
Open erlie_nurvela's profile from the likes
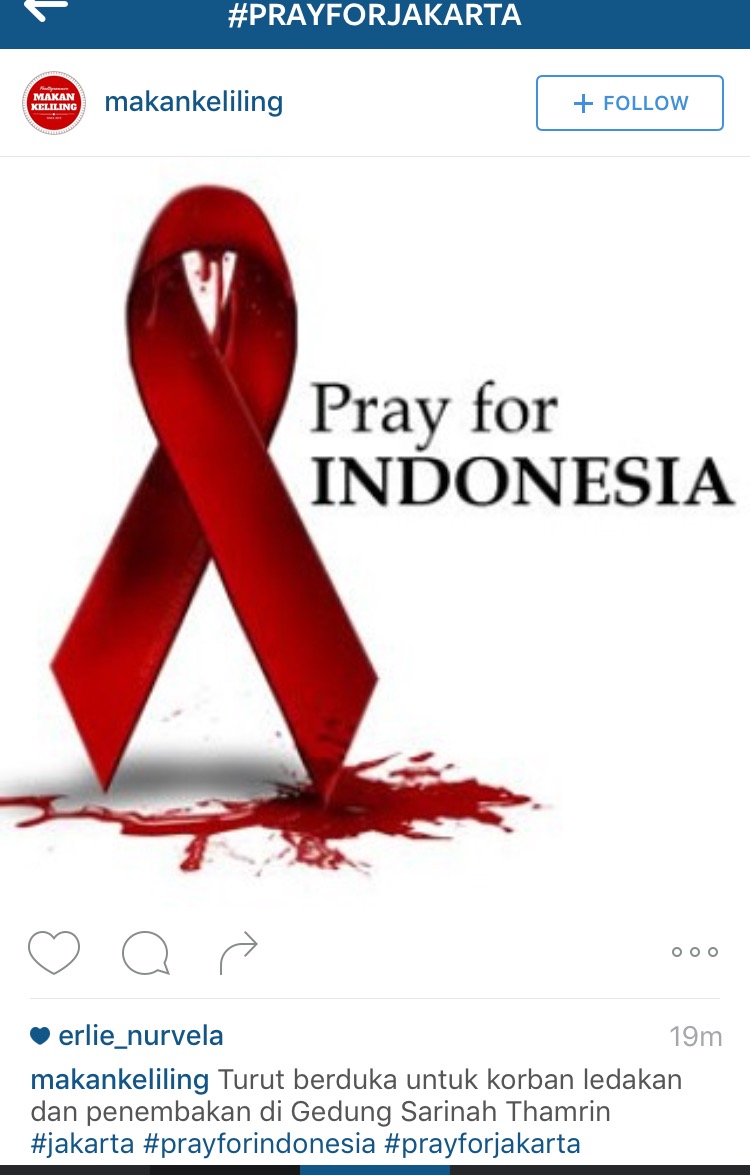[140, 1036]
